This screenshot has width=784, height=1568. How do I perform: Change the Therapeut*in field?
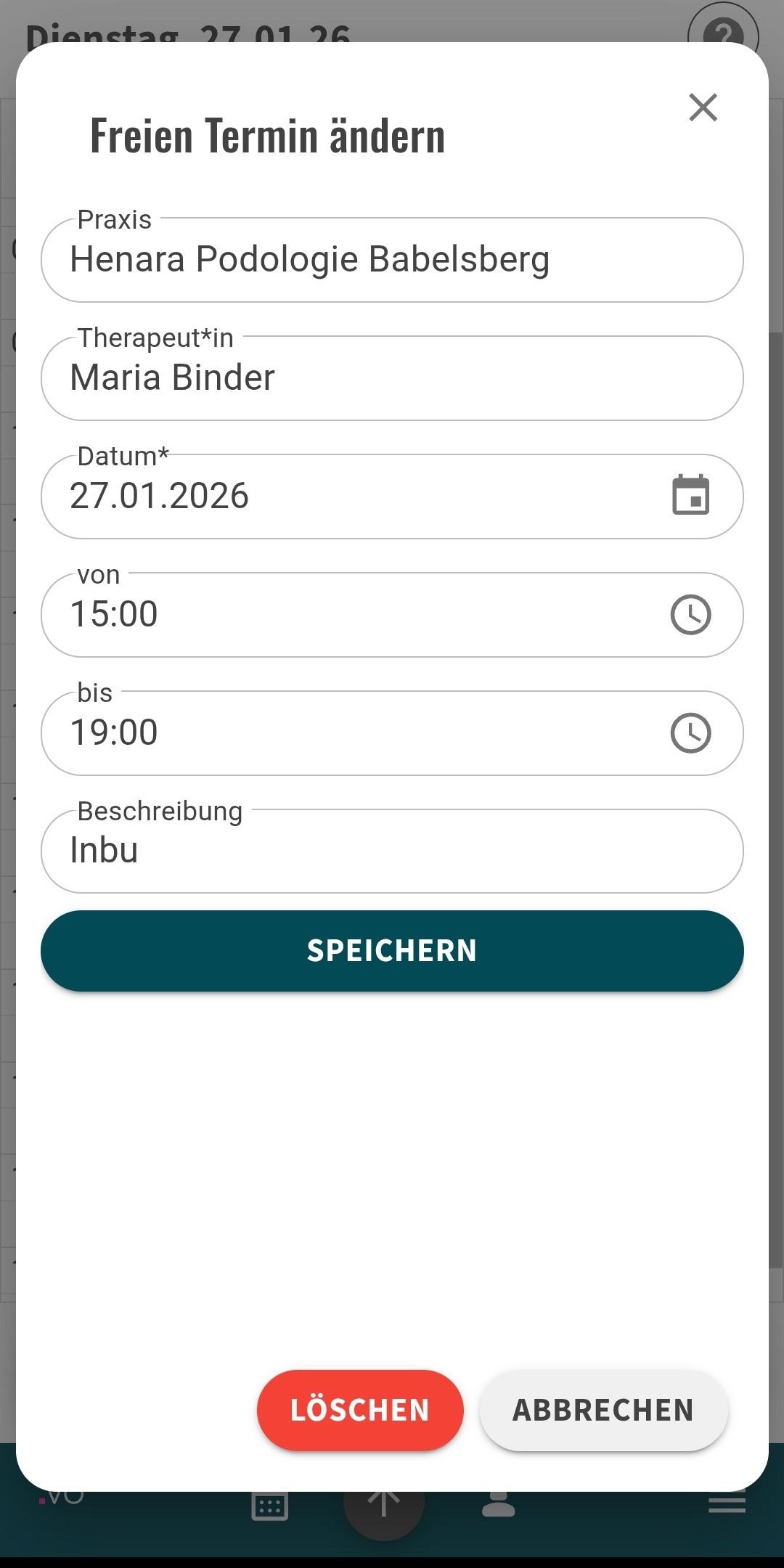pyautogui.click(x=392, y=378)
